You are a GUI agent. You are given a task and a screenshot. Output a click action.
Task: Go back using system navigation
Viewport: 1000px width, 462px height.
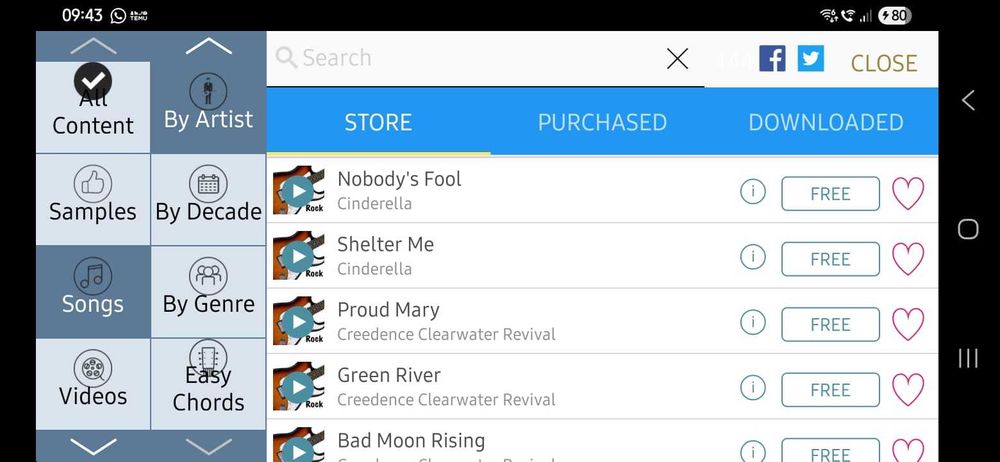[967, 100]
